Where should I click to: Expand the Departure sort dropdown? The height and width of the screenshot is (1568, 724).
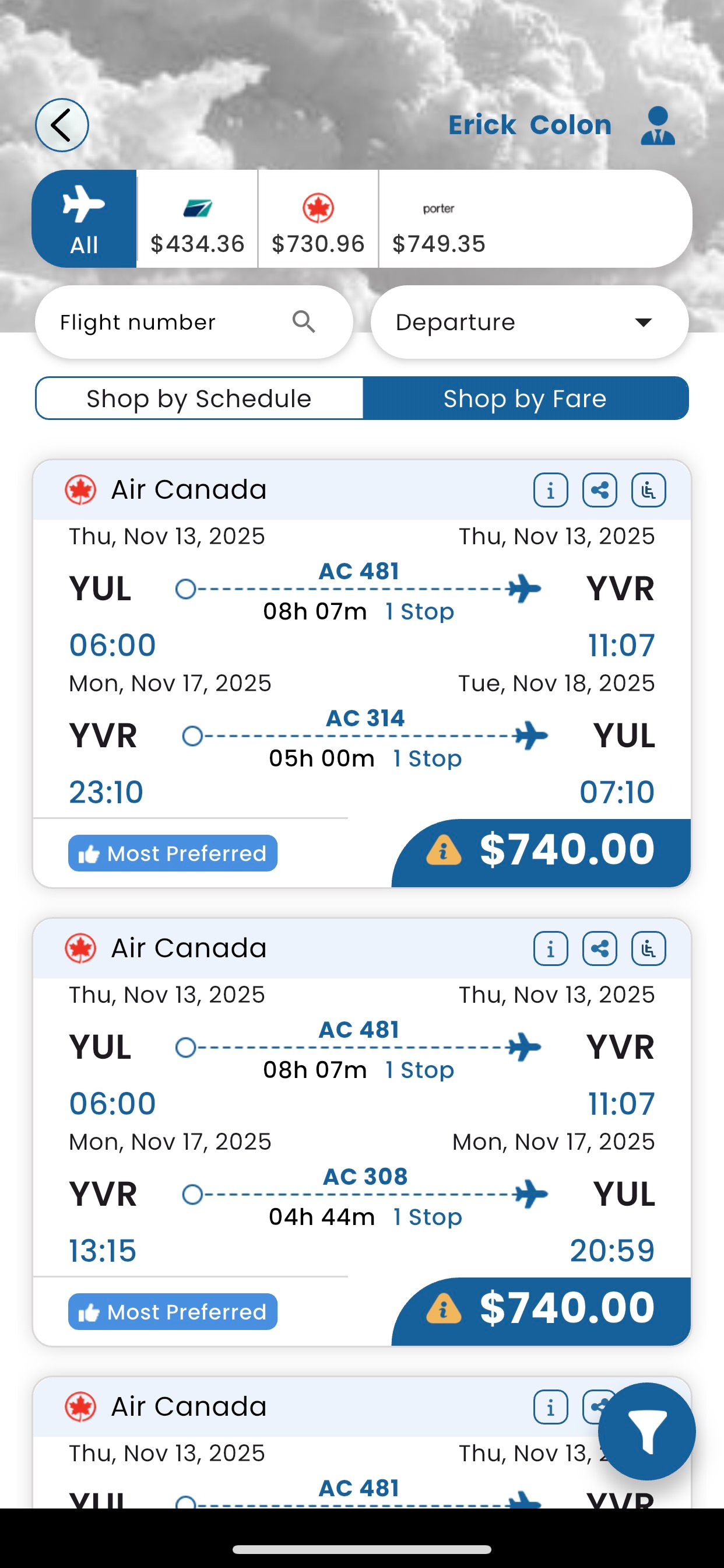[529, 322]
